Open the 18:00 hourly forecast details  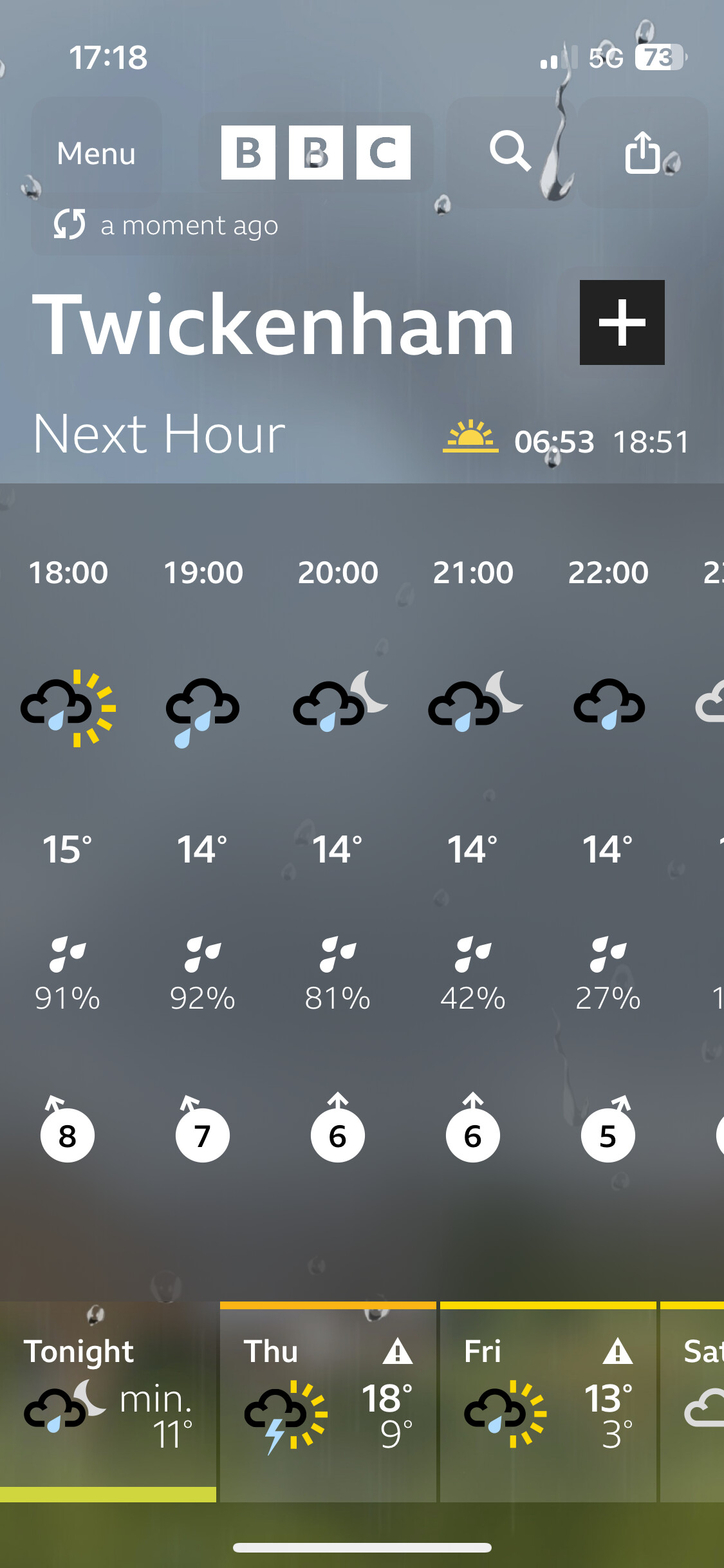[x=68, y=856]
